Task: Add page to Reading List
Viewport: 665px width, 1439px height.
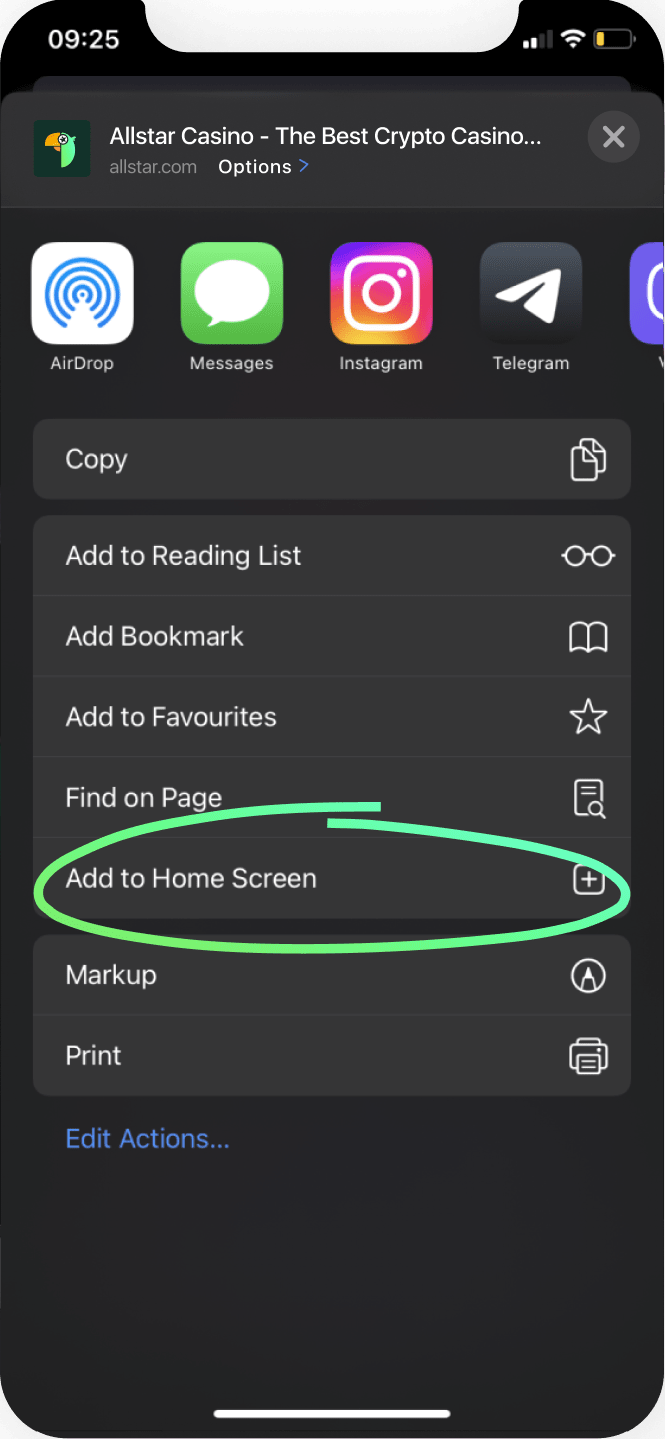Action: [x=332, y=556]
